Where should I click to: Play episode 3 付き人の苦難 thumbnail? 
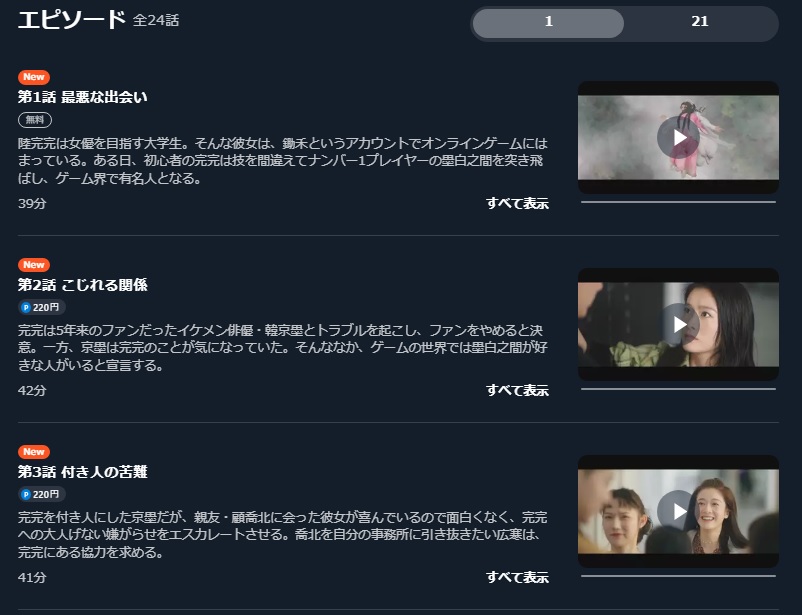click(678, 511)
